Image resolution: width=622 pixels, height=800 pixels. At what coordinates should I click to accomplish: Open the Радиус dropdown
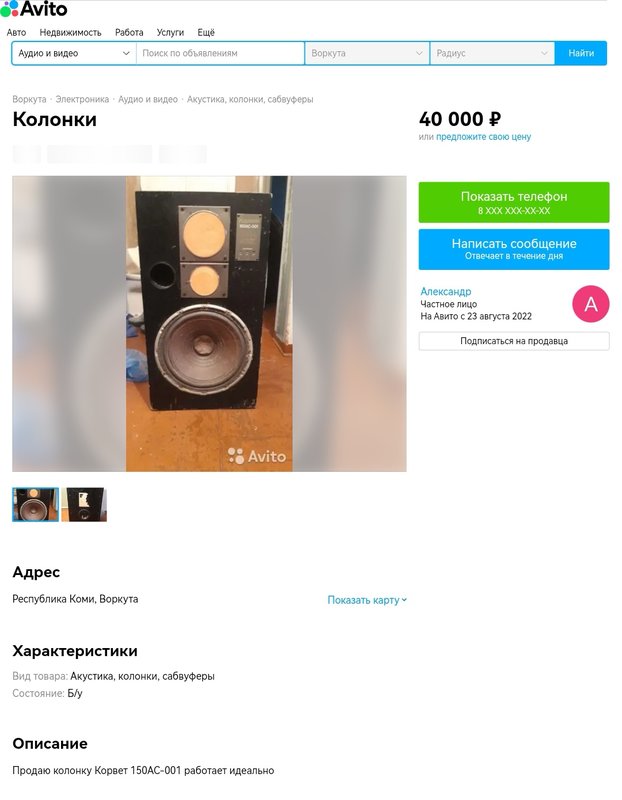point(491,53)
